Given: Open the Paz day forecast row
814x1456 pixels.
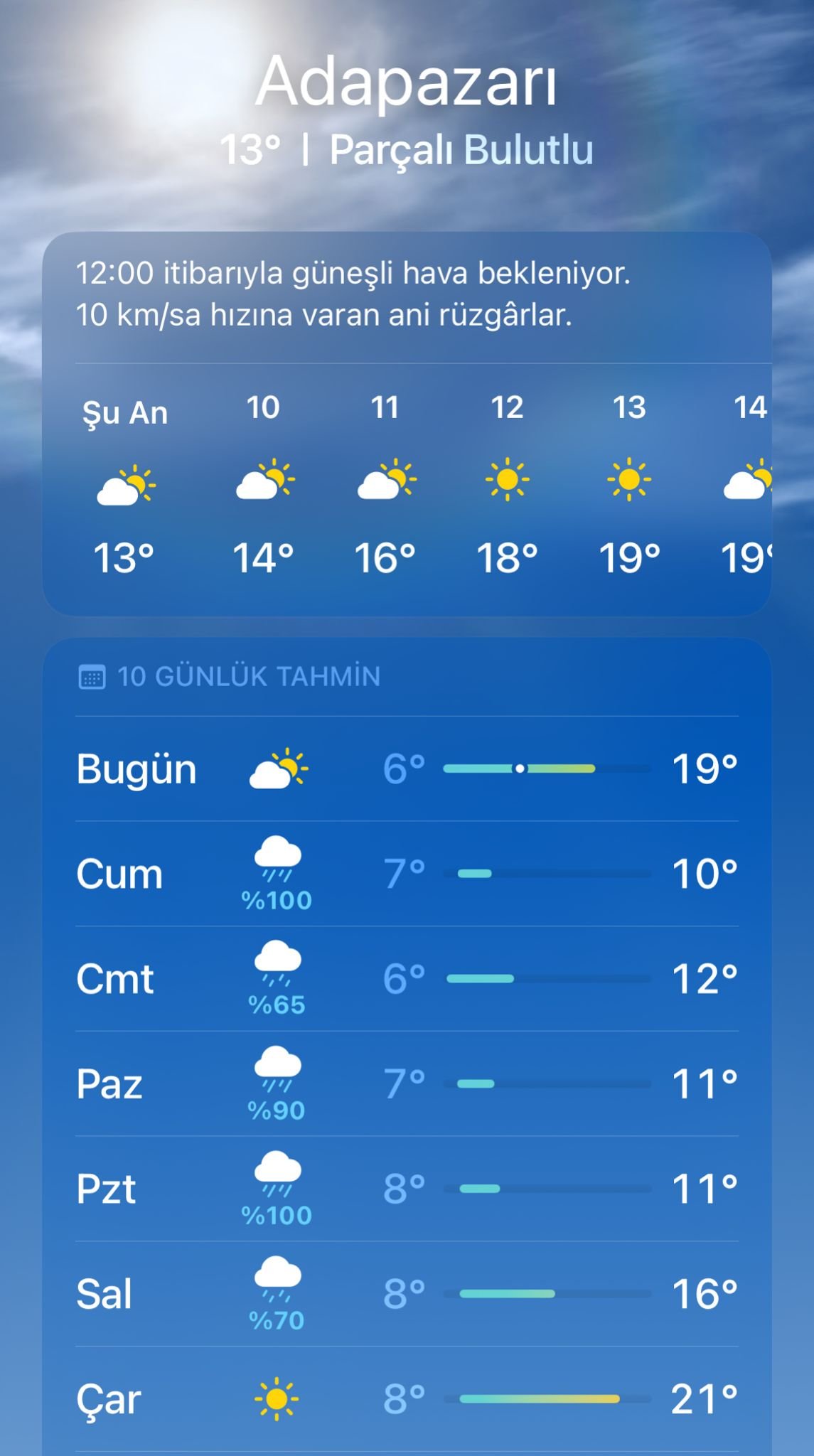Looking at the screenshot, I should 407,1083.
